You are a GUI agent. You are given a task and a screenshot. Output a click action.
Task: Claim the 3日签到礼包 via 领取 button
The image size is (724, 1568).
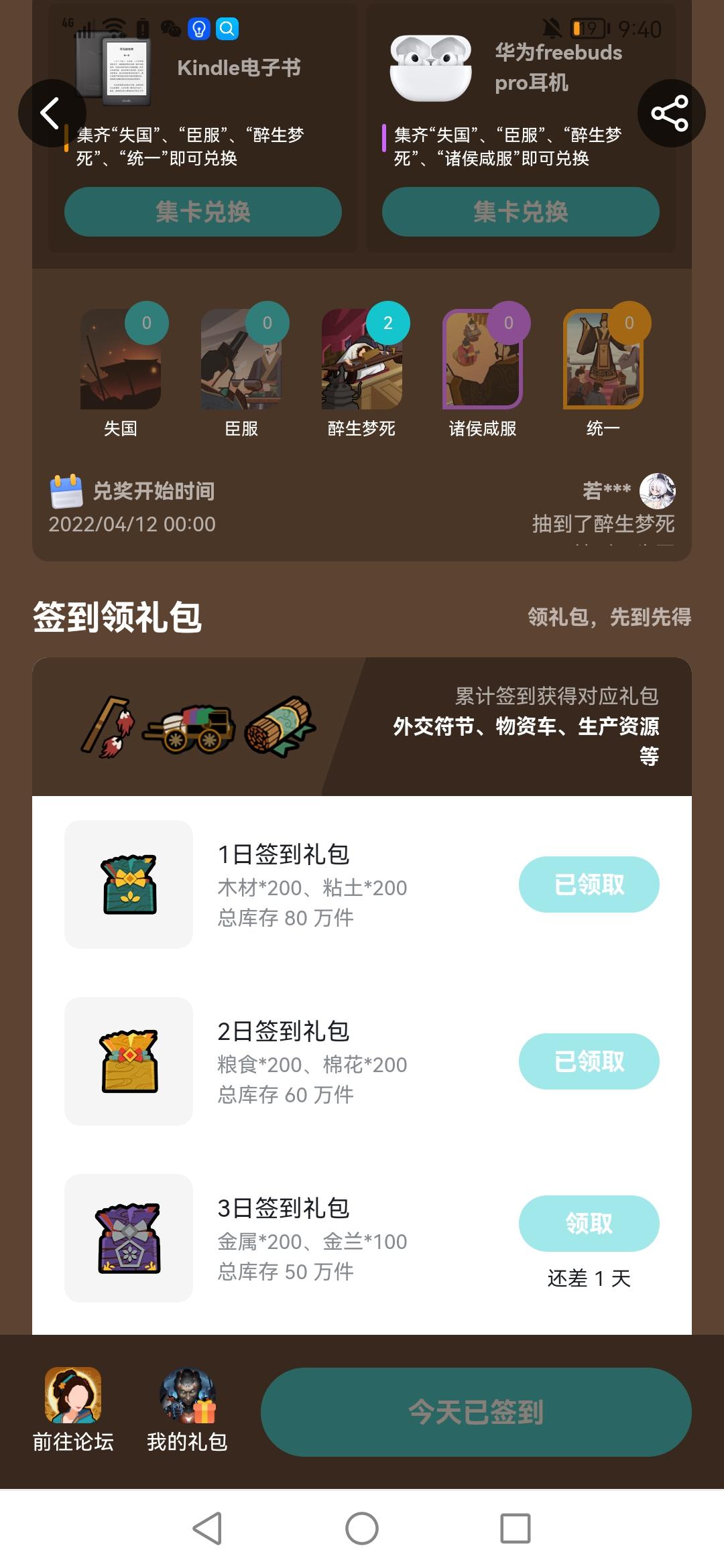click(x=590, y=1224)
